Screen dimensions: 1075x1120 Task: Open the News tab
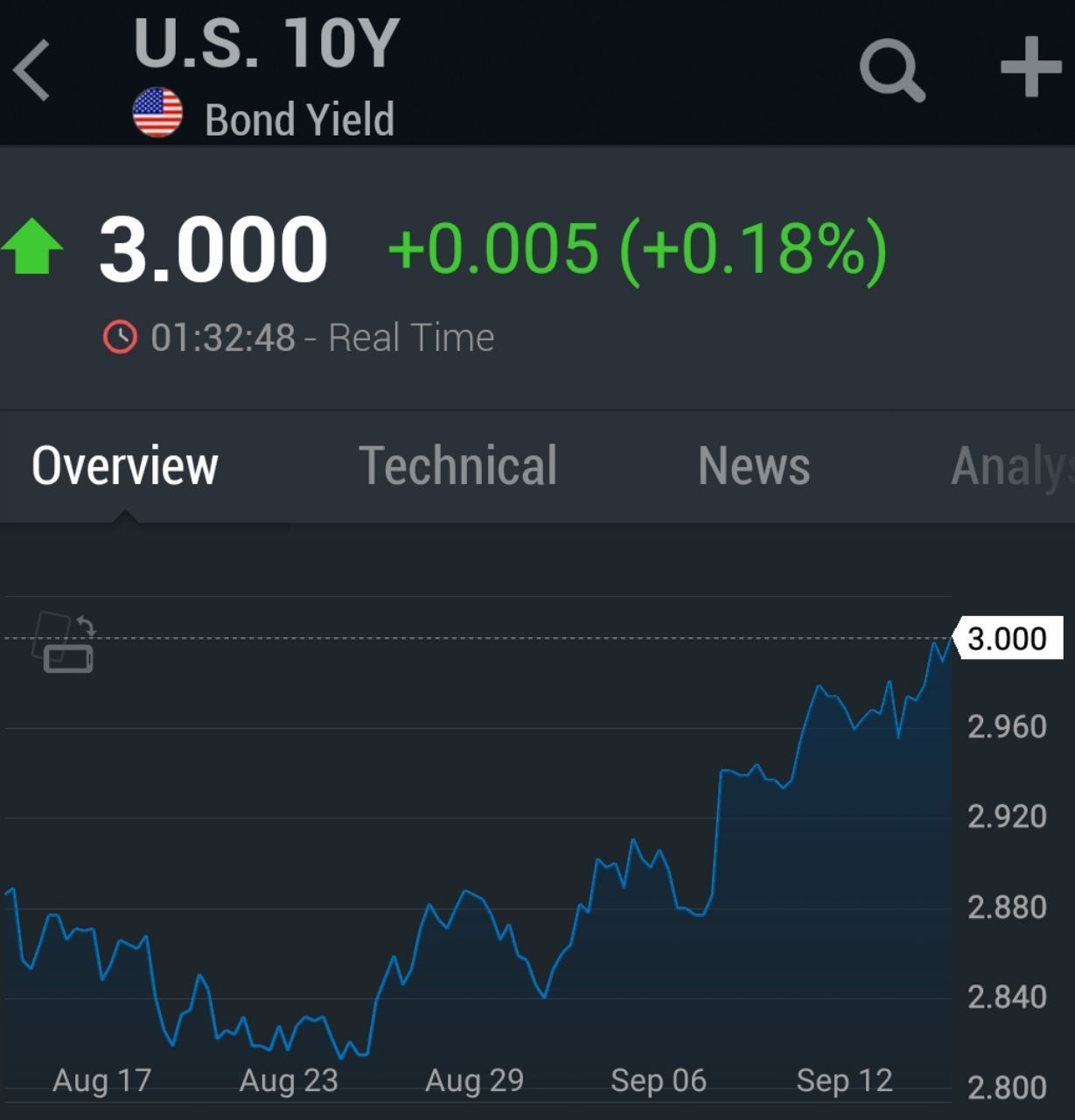tap(753, 465)
